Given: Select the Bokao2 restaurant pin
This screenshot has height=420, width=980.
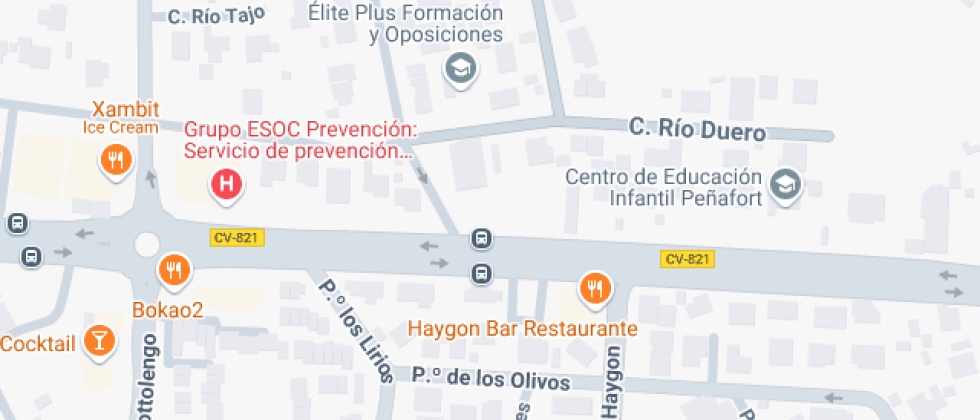Looking at the screenshot, I should (174, 271).
